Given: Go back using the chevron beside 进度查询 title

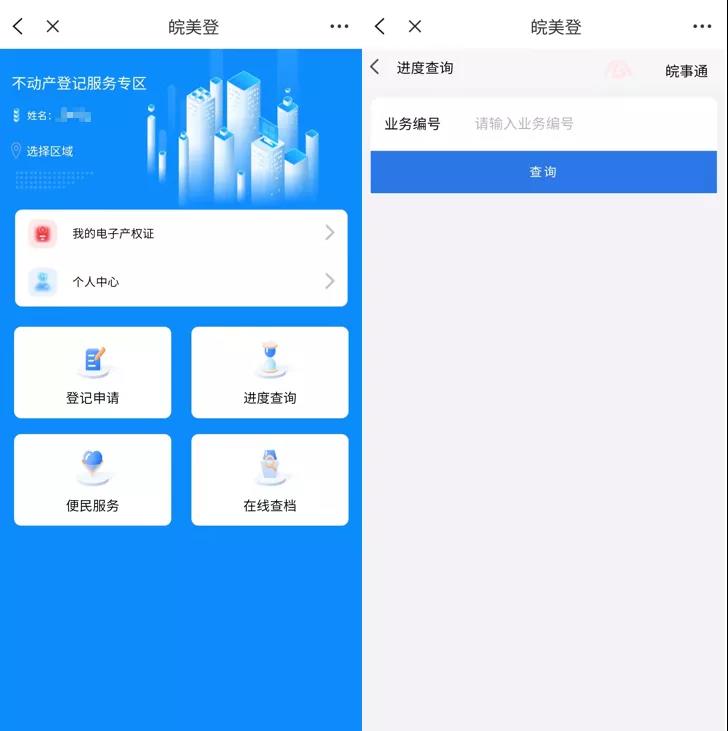Looking at the screenshot, I should [x=375, y=68].
